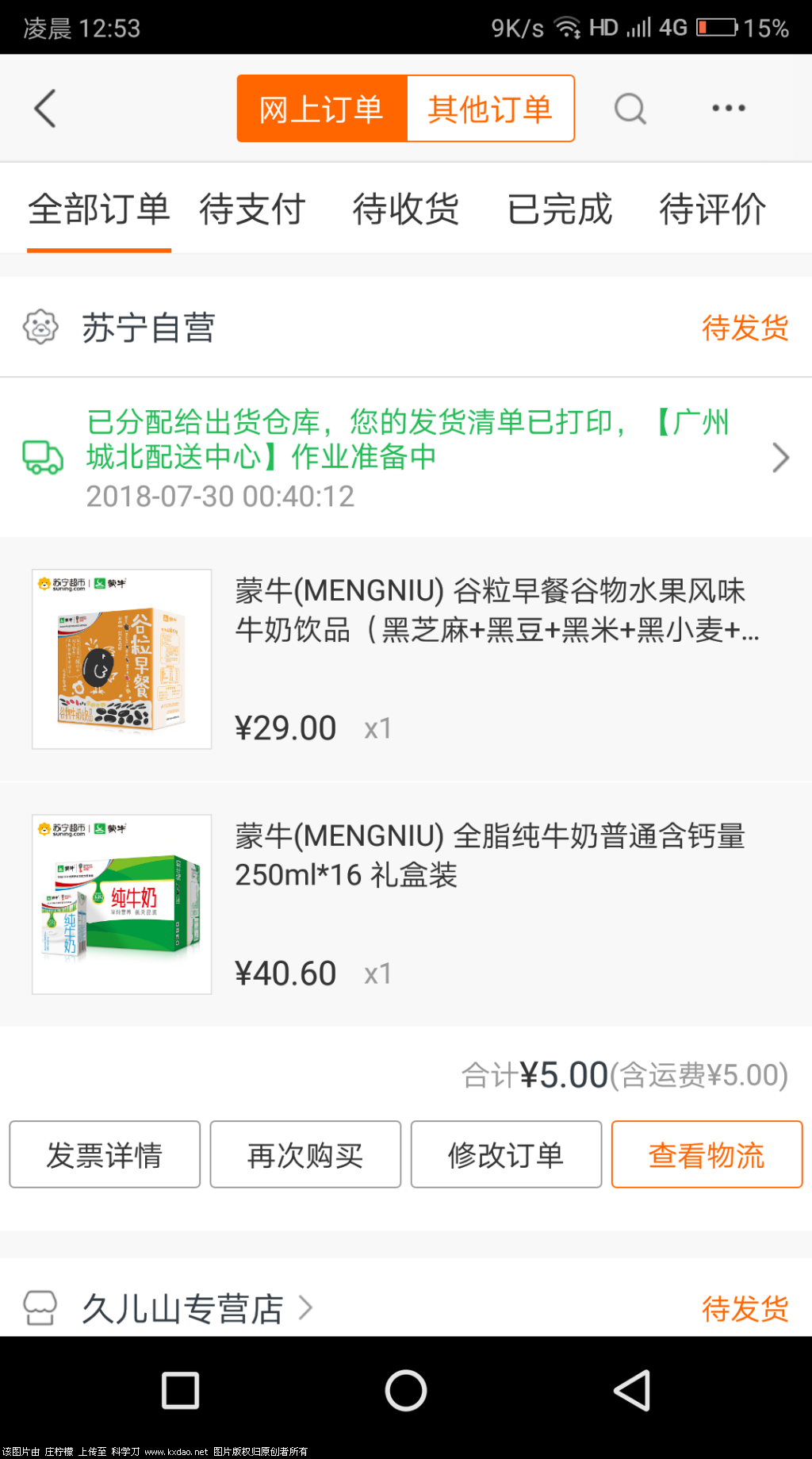Switch to 其他订单 order view

[489, 108]
